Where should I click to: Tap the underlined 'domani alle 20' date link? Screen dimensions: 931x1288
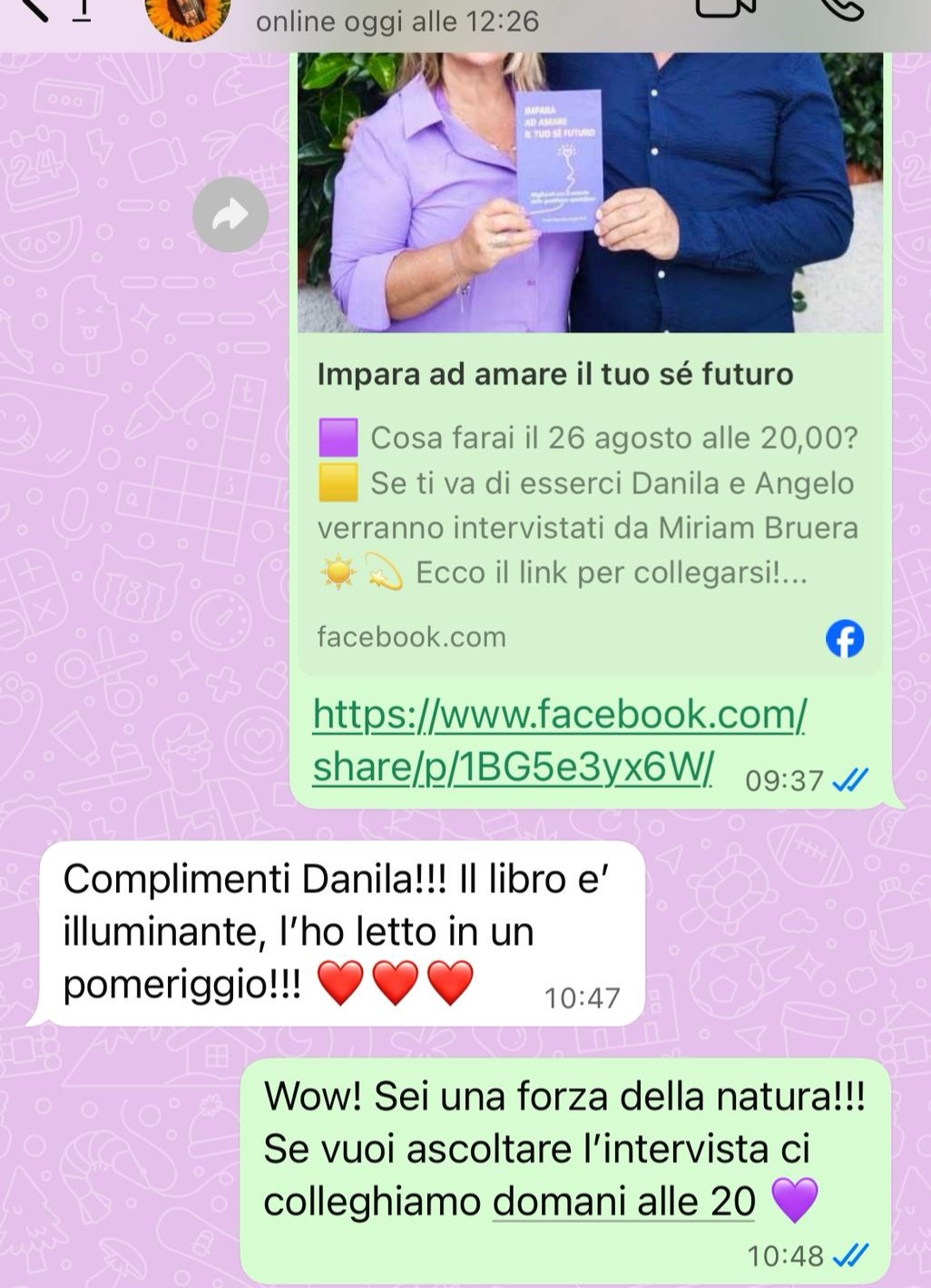click(x=623, y=1201)
